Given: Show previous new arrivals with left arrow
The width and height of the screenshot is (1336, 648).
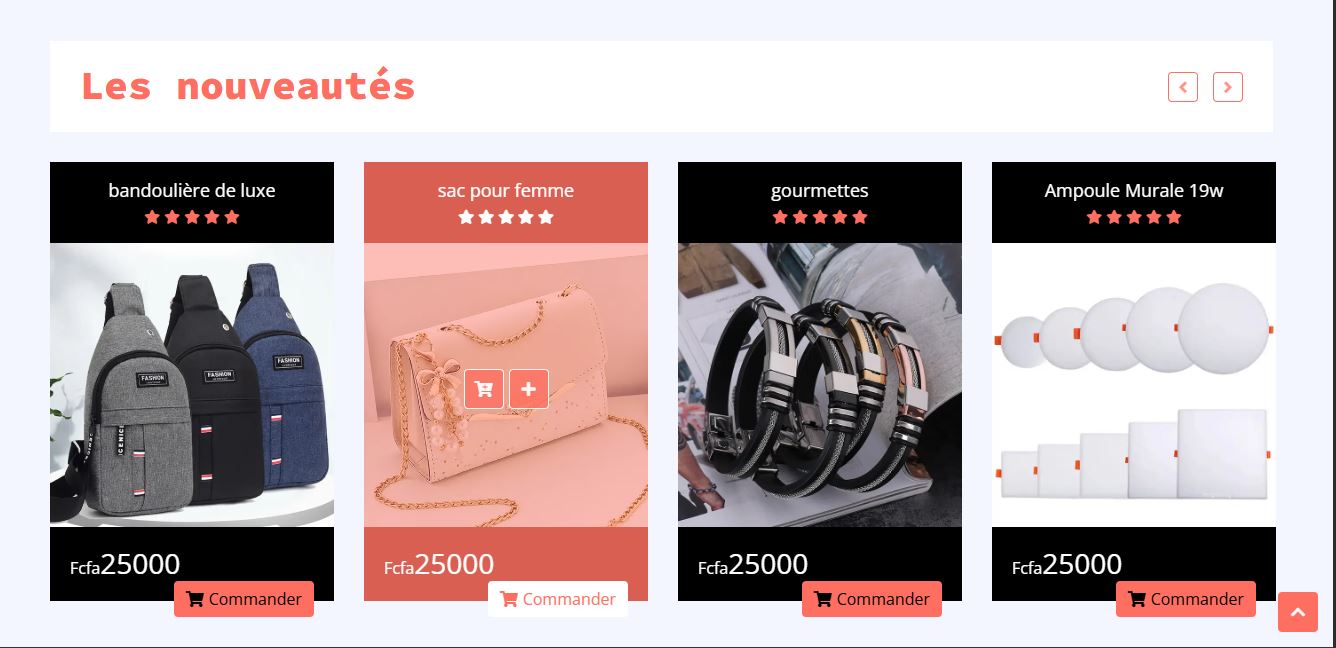Looking at the screenshot, I should click(1182, 87).
